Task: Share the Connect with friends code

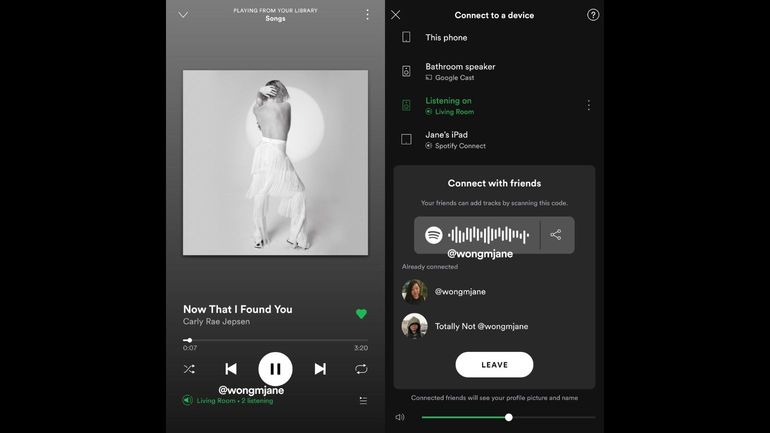Action: [556, 235]
